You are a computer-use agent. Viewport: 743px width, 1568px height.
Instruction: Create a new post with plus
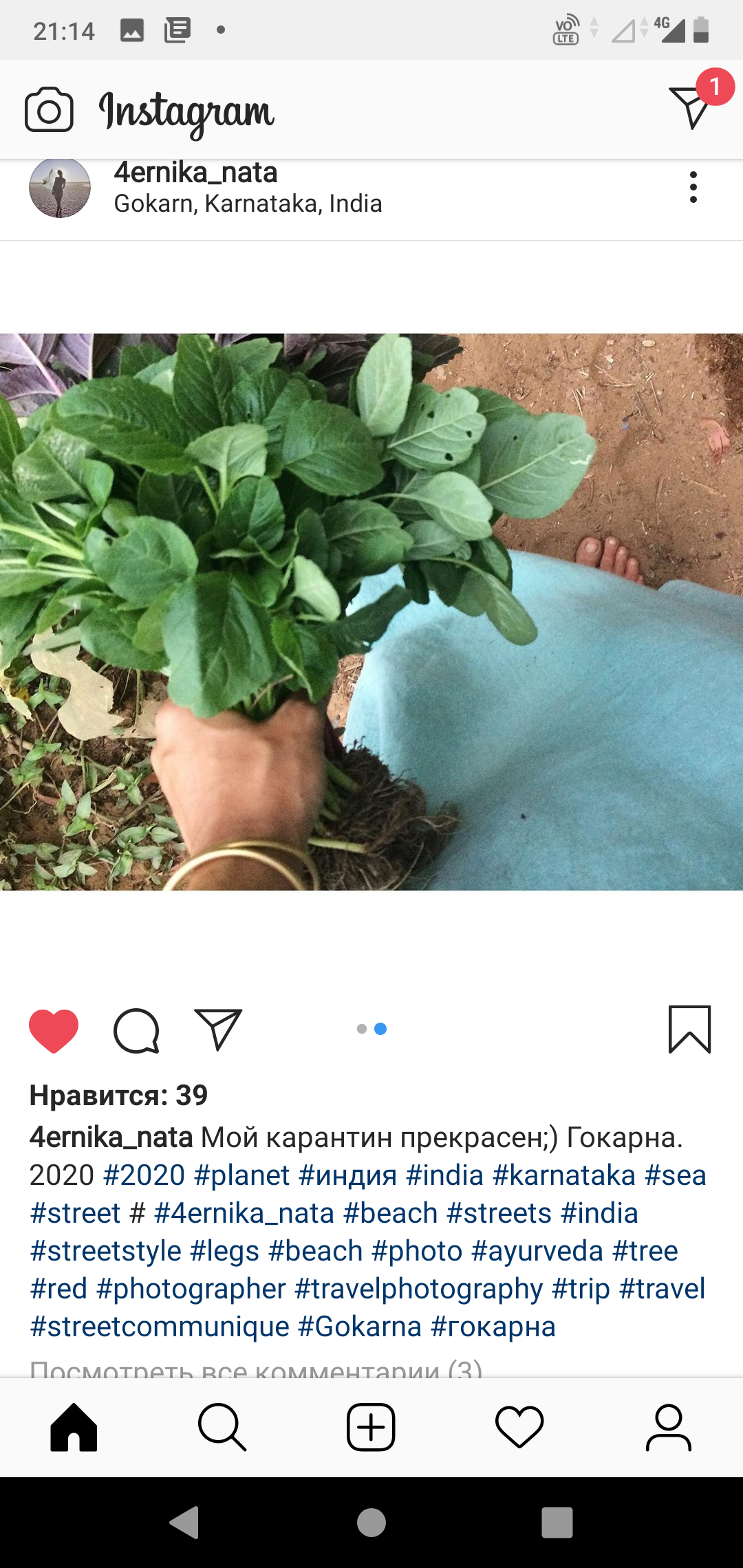[371, 1428]
